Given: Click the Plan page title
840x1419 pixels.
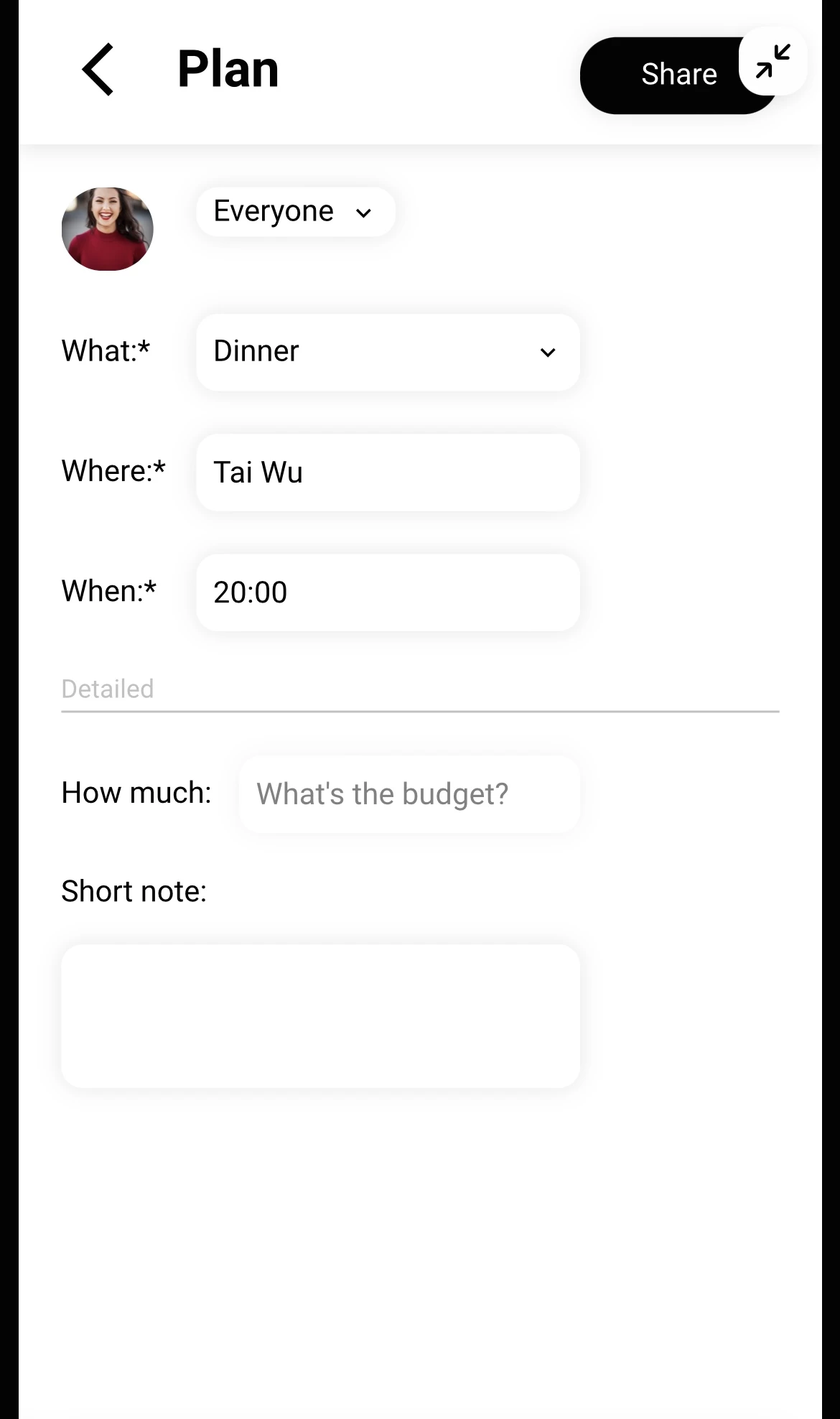Looking at the screenshot, I should tap(228, 68).
